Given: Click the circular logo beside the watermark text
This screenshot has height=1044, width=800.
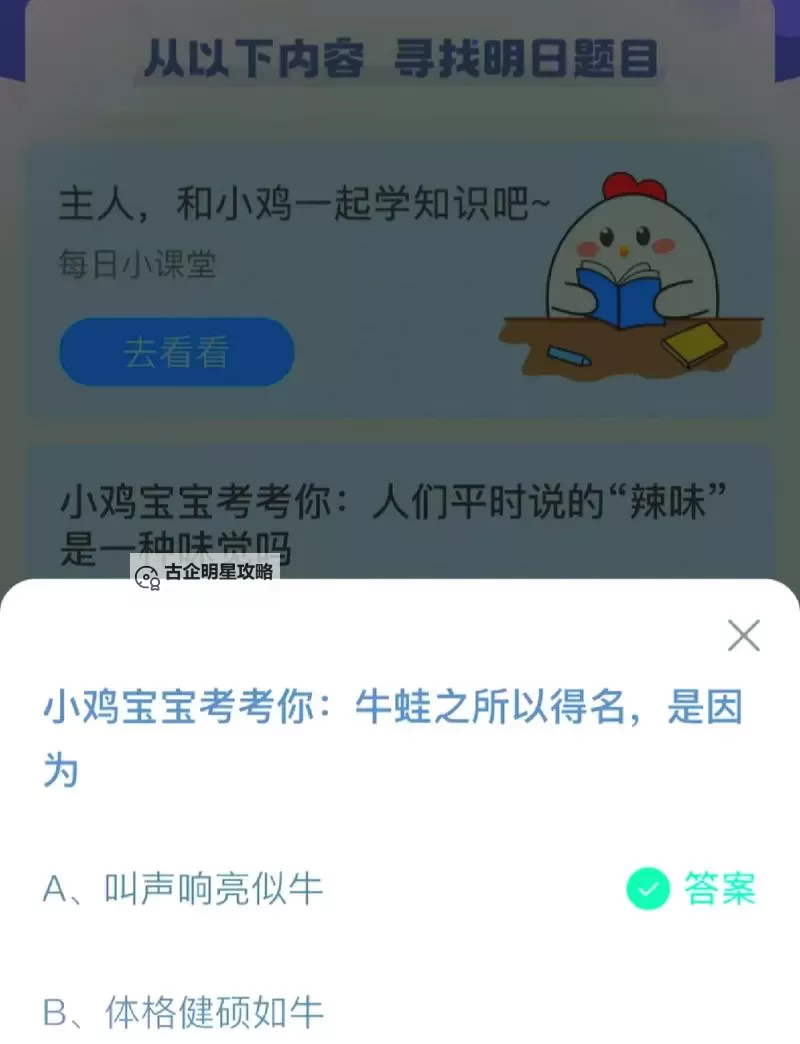Looking at the screenshot, I should [x=145, y=576].
